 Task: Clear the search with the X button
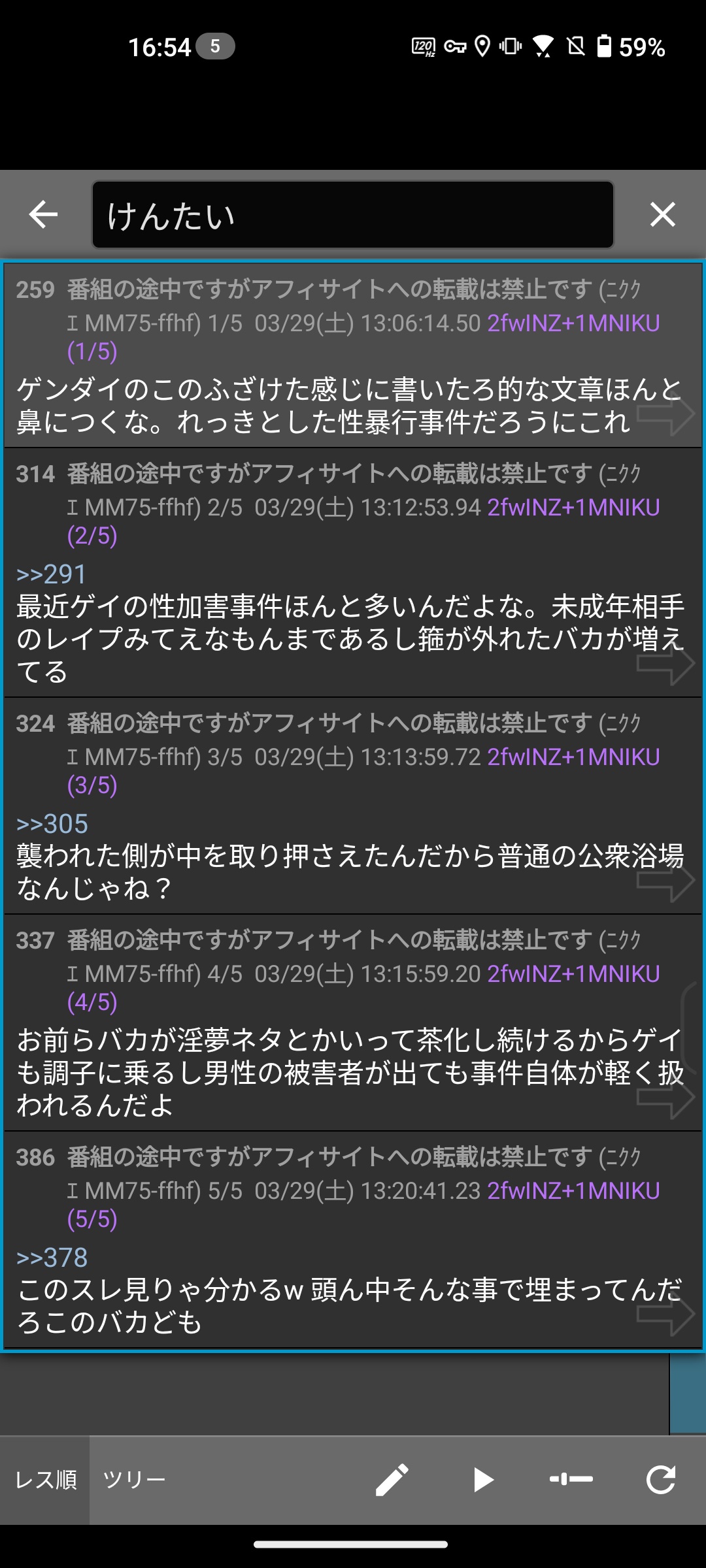pos(662,214)
